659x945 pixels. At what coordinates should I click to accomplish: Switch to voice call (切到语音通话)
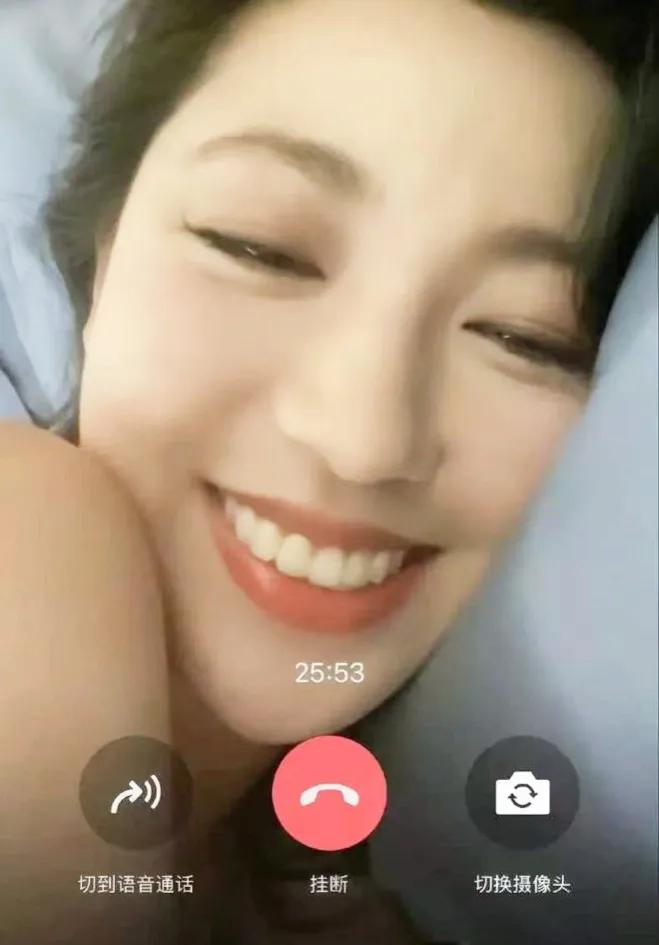[x=135, y=793]
